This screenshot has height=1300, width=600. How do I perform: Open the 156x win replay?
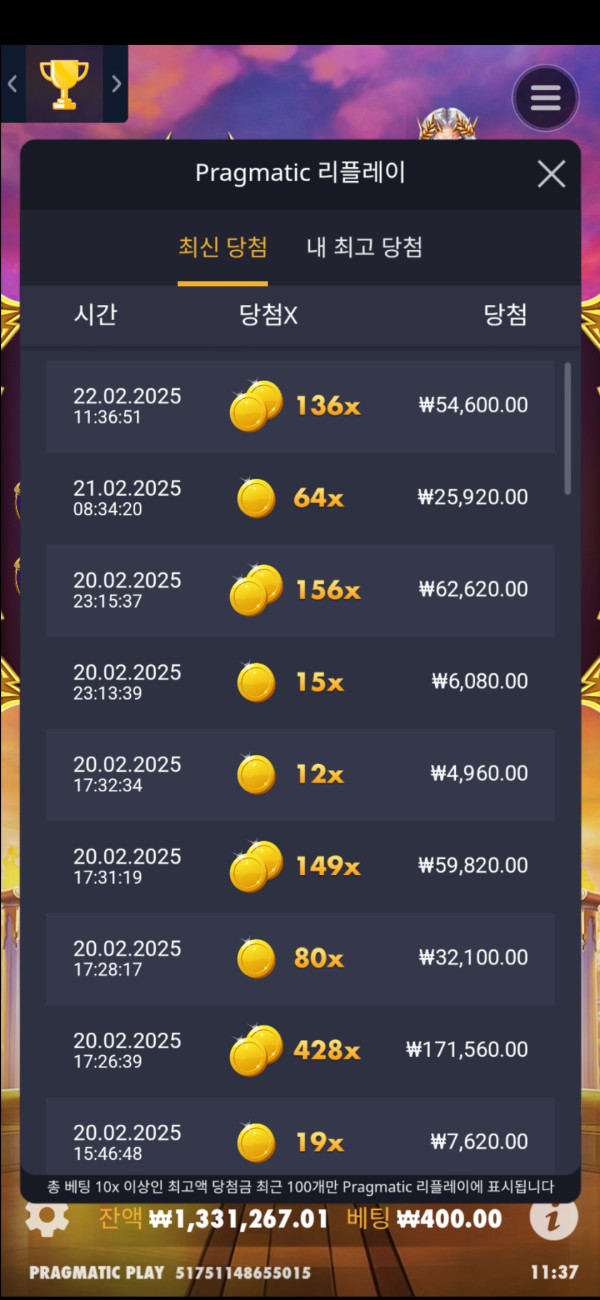300,590
